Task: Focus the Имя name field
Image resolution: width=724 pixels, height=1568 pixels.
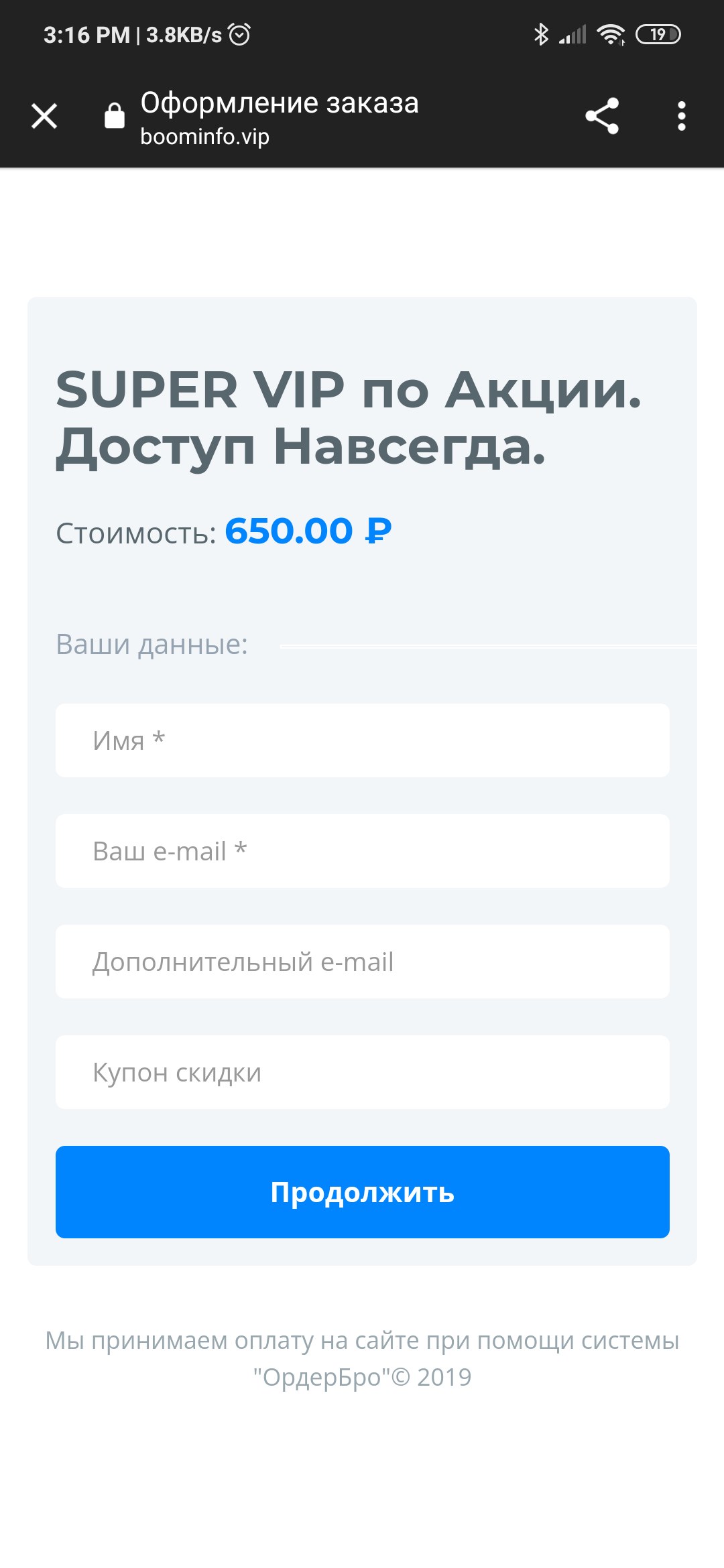Action: pyautogui.click(x=363, y=740)
